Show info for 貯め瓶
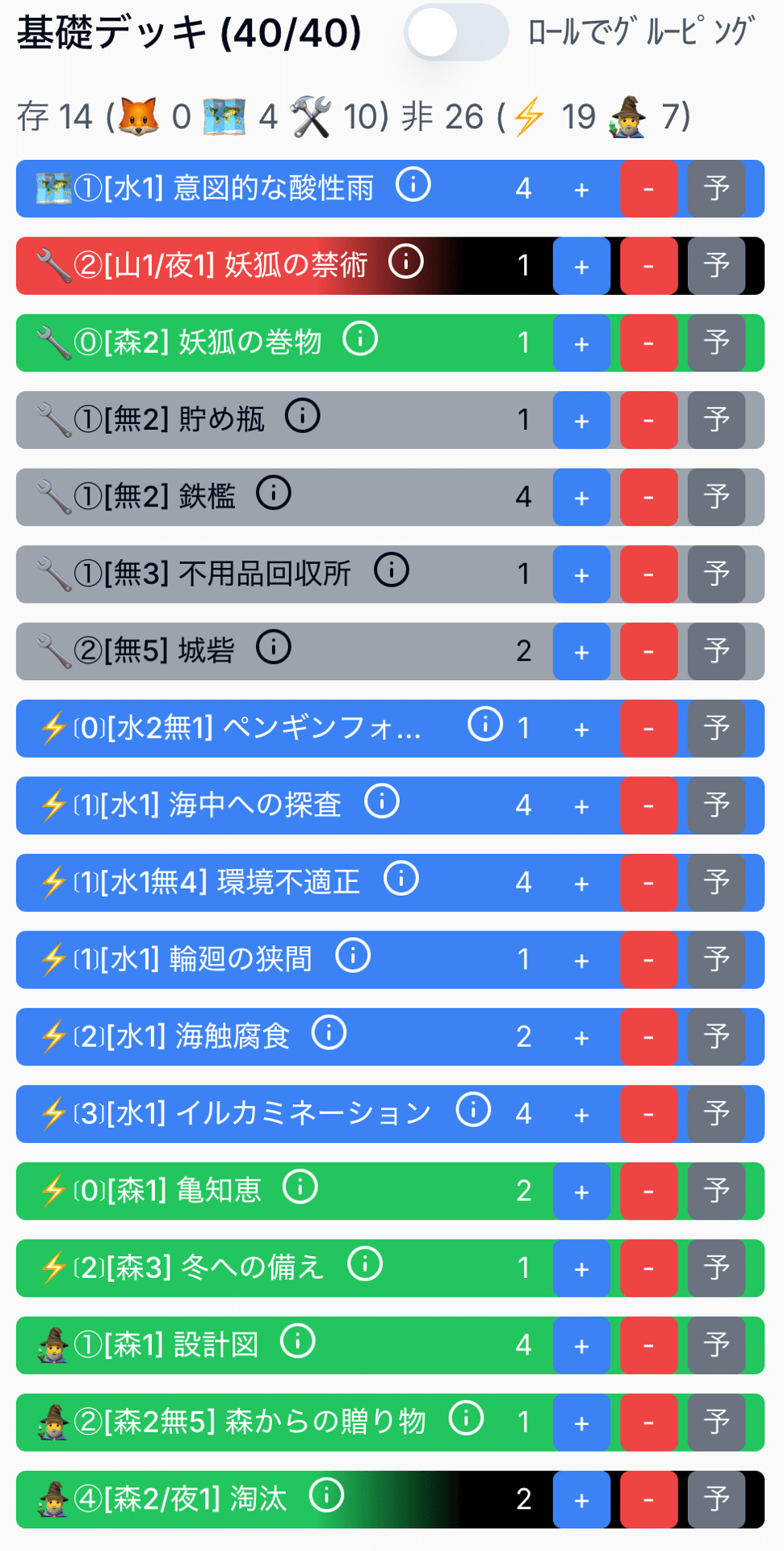This screenshot has width=784, height=1551. [303, 417]
